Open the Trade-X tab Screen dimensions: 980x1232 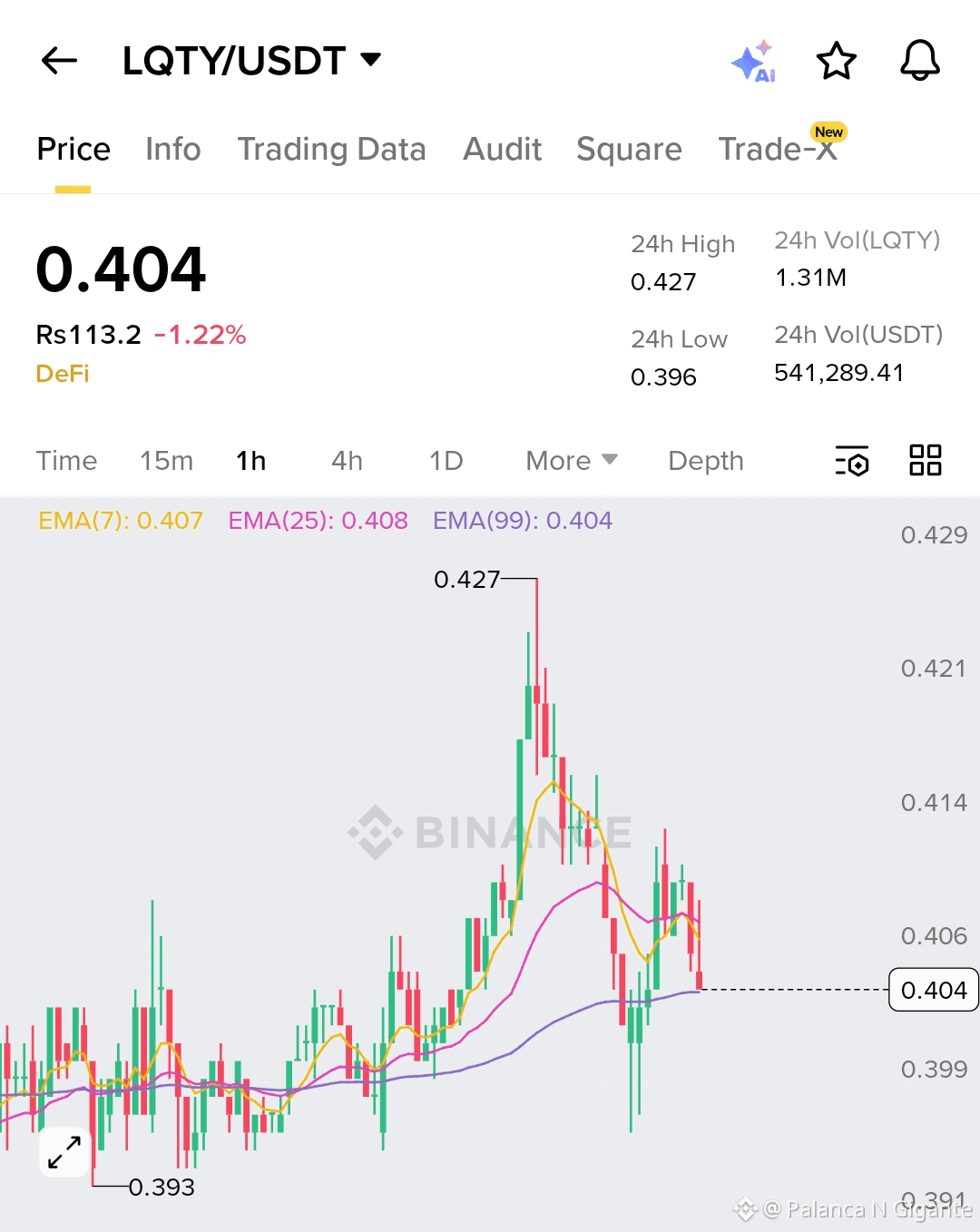[778, 149]
